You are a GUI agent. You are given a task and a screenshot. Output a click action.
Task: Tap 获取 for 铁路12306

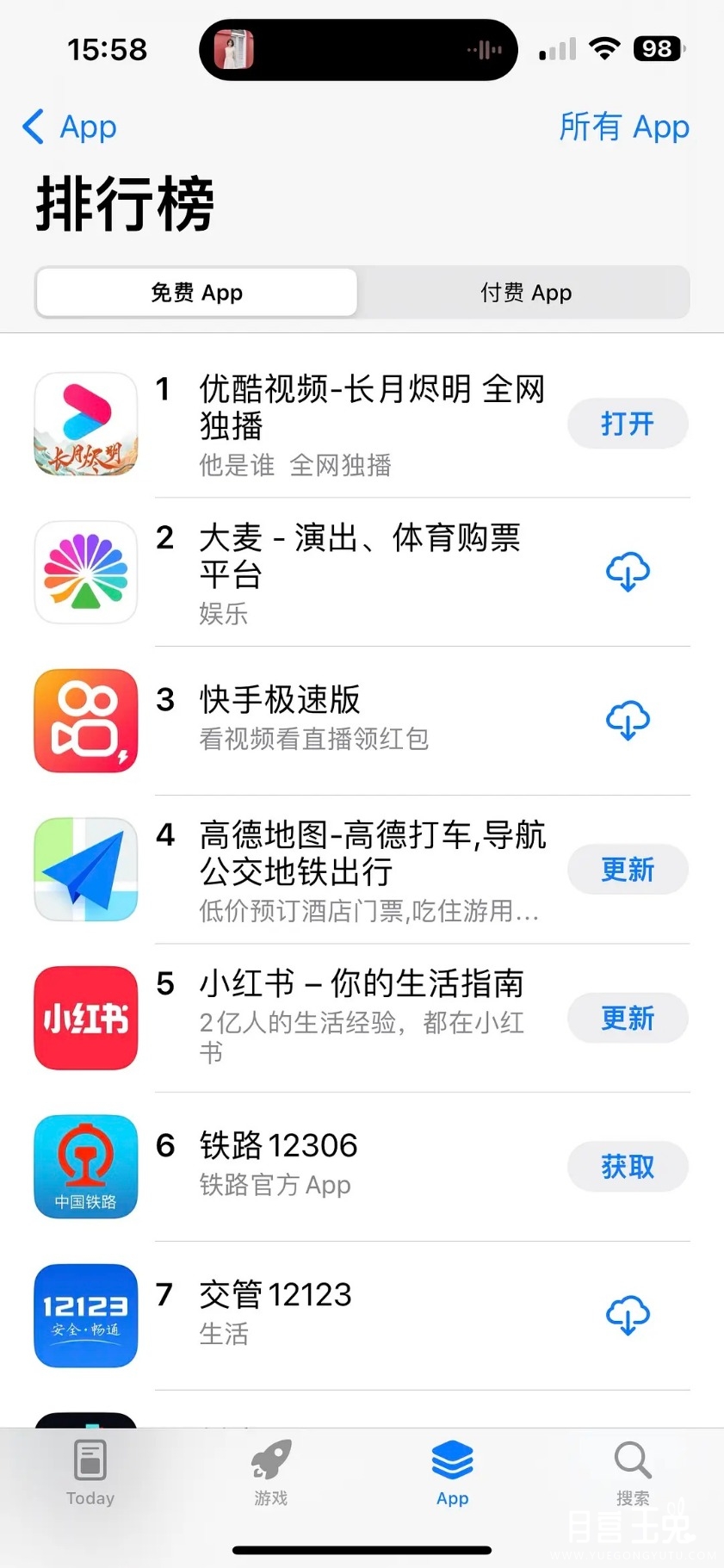[627, 1167]
